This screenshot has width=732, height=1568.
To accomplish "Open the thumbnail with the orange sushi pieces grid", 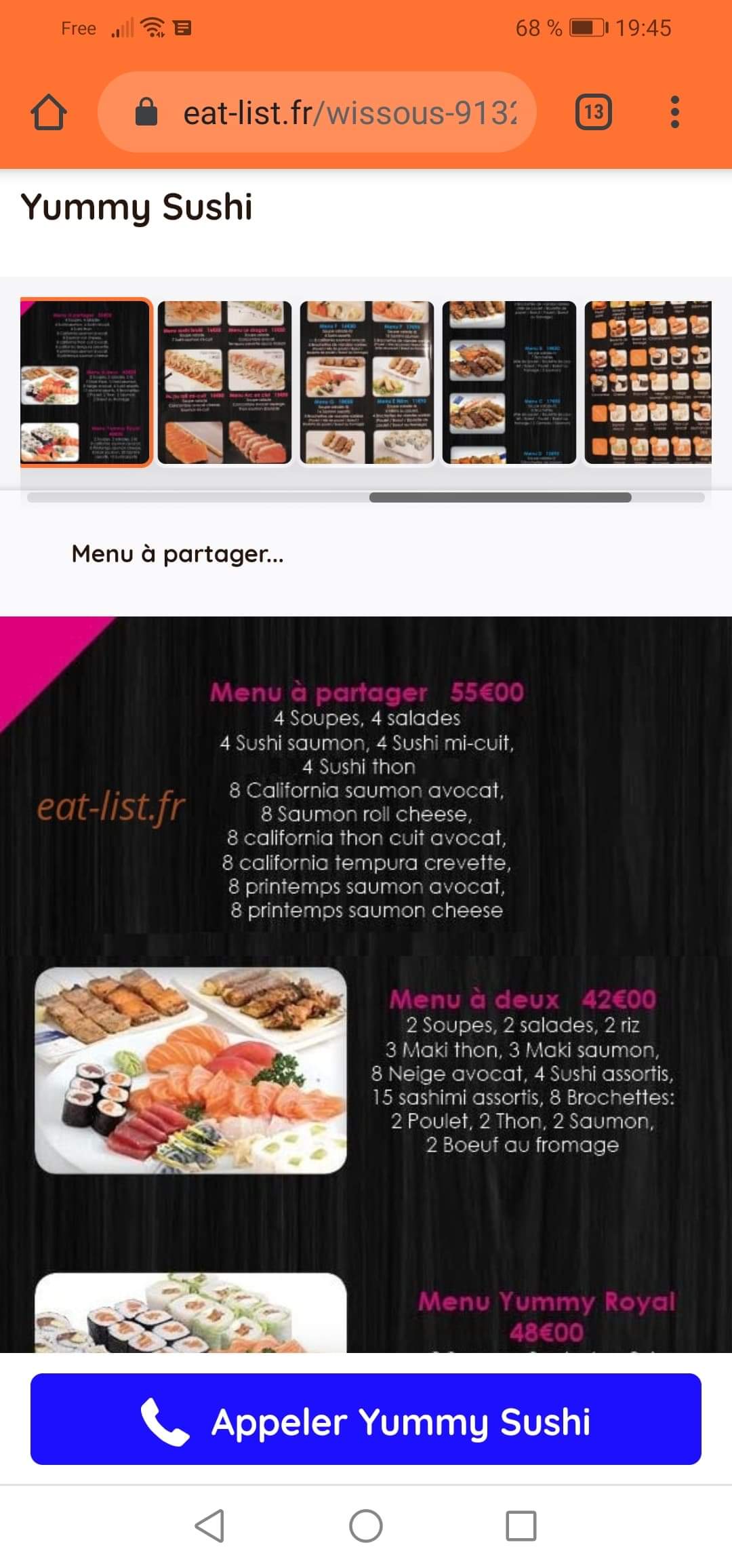I will 648,383.
